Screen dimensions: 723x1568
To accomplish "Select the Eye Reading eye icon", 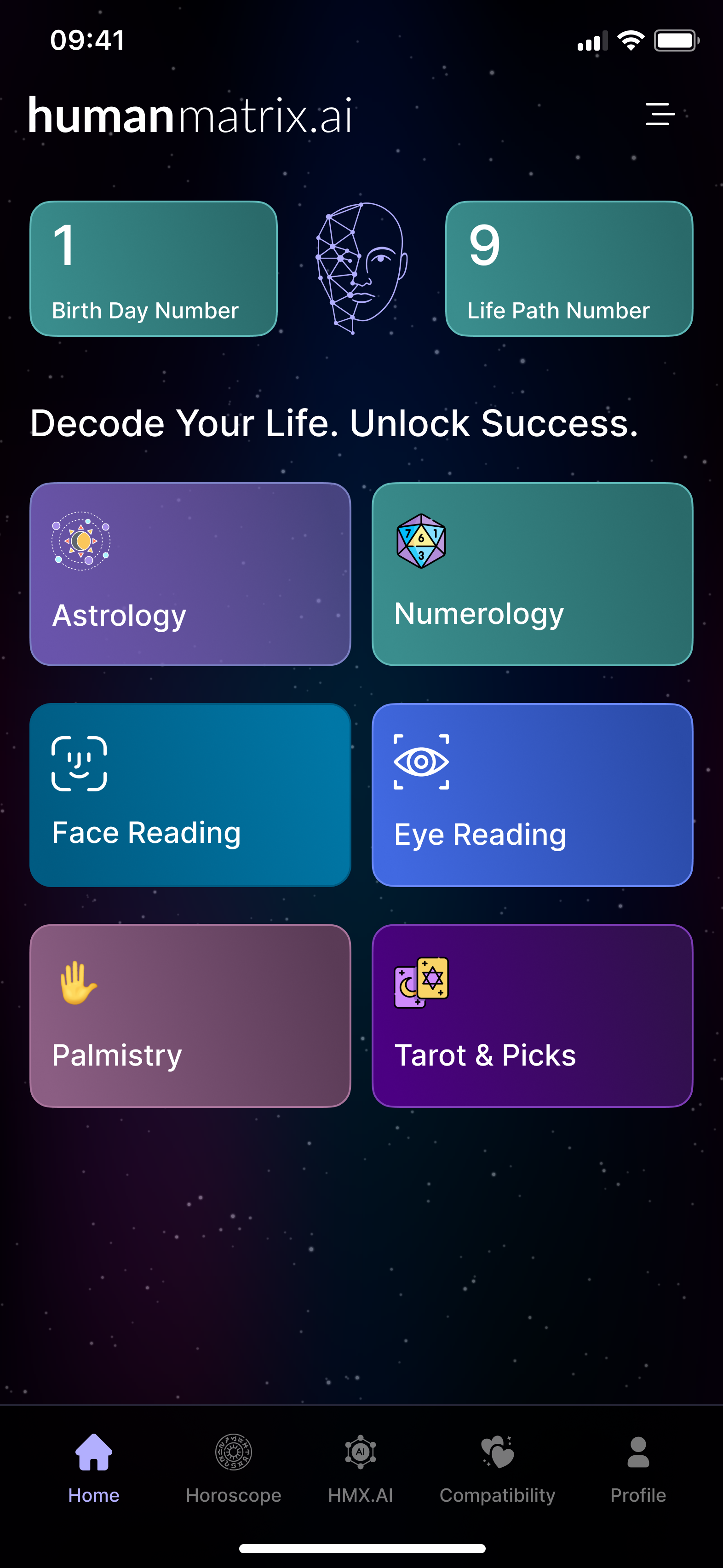I will (x=422, y=763).
